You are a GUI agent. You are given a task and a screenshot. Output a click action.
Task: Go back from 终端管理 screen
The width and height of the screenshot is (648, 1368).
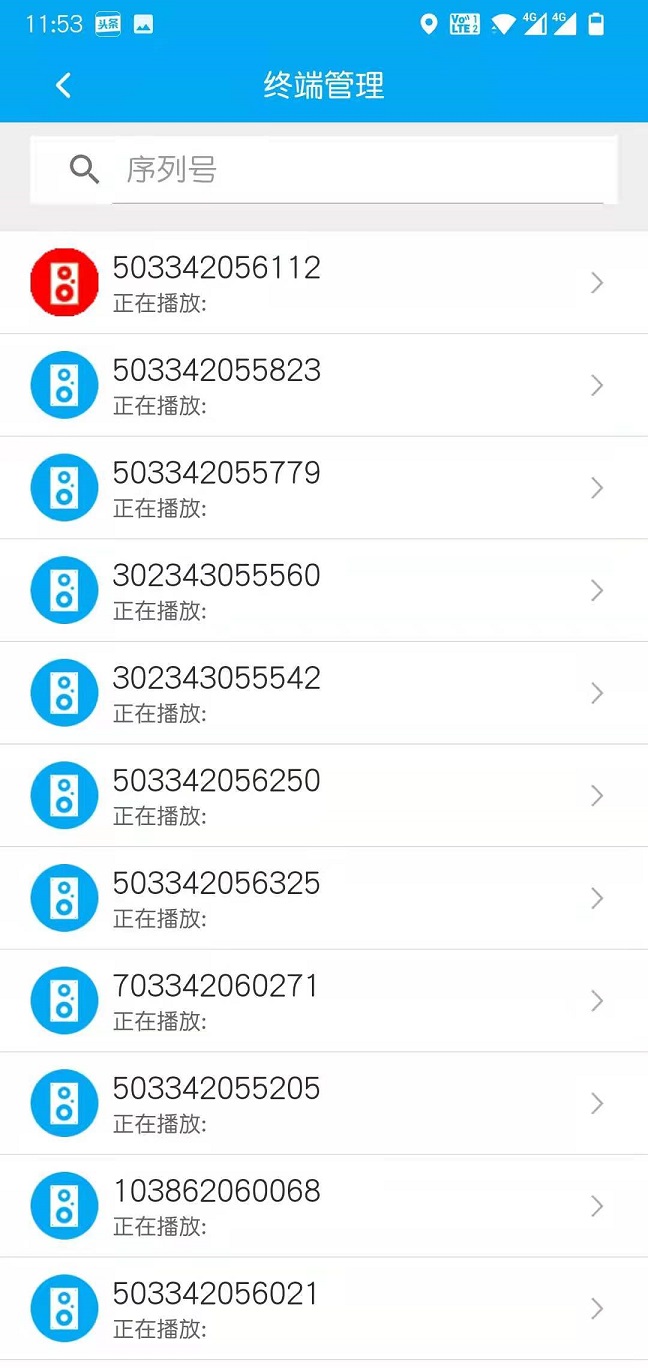click(x=63, y=85)
